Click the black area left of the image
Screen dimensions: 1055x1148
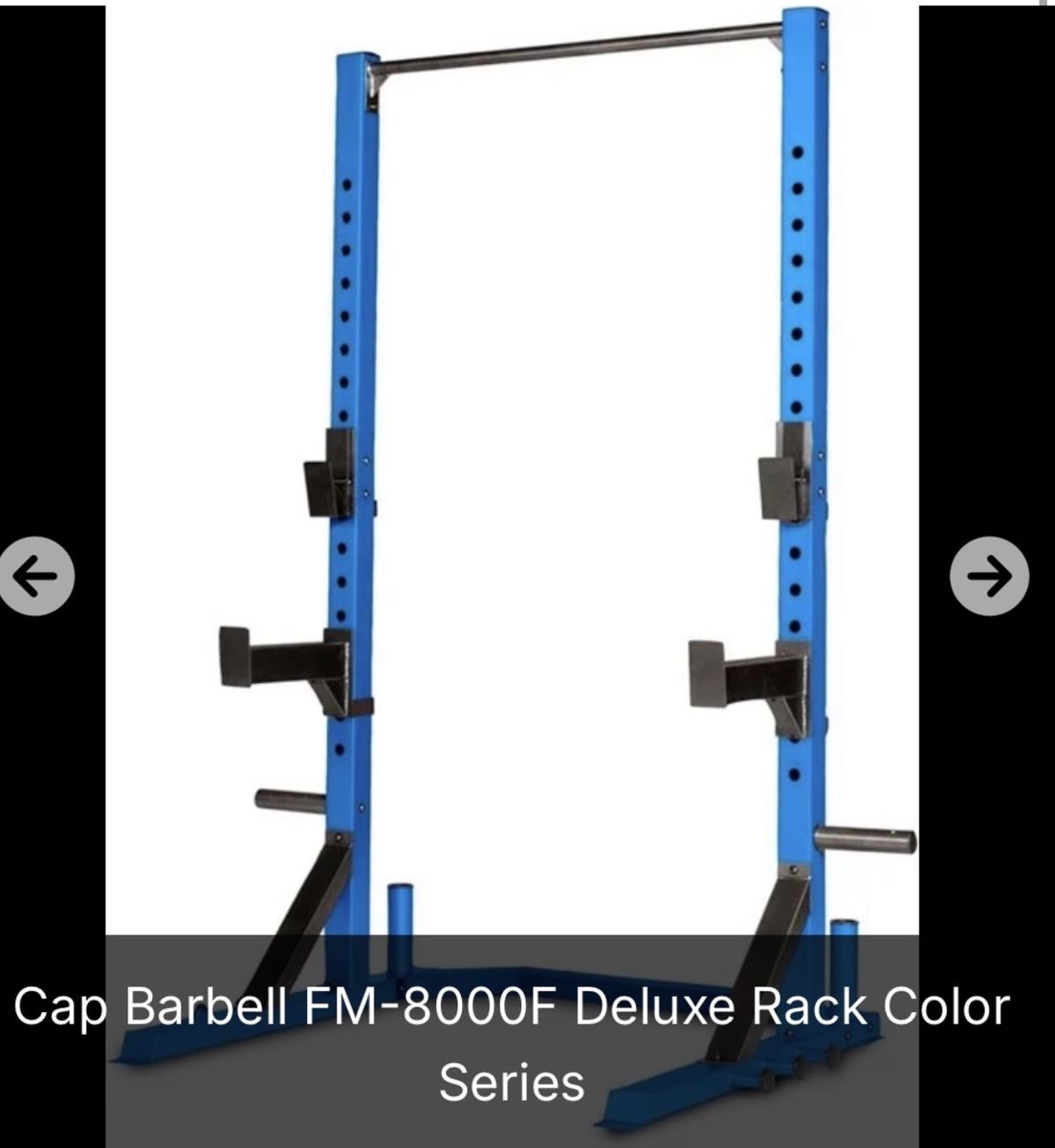pos(53,287)
